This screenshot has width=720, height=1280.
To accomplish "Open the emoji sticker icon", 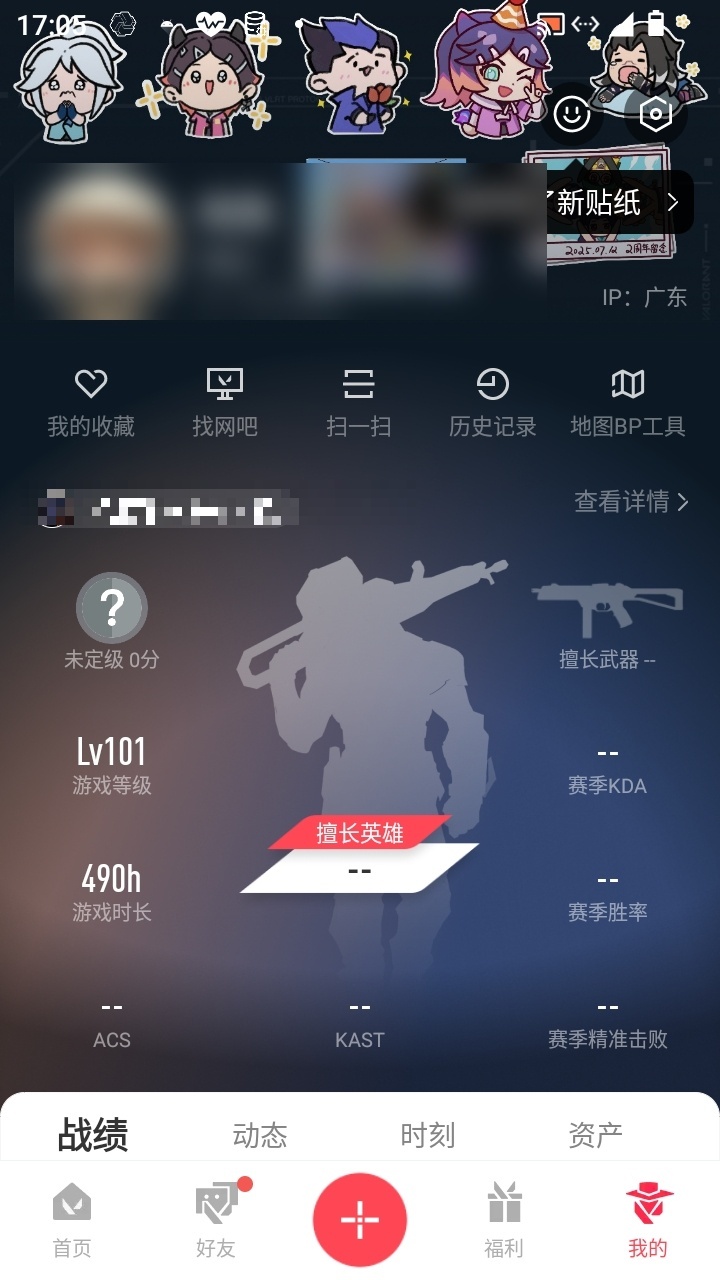I will [572, 114].
